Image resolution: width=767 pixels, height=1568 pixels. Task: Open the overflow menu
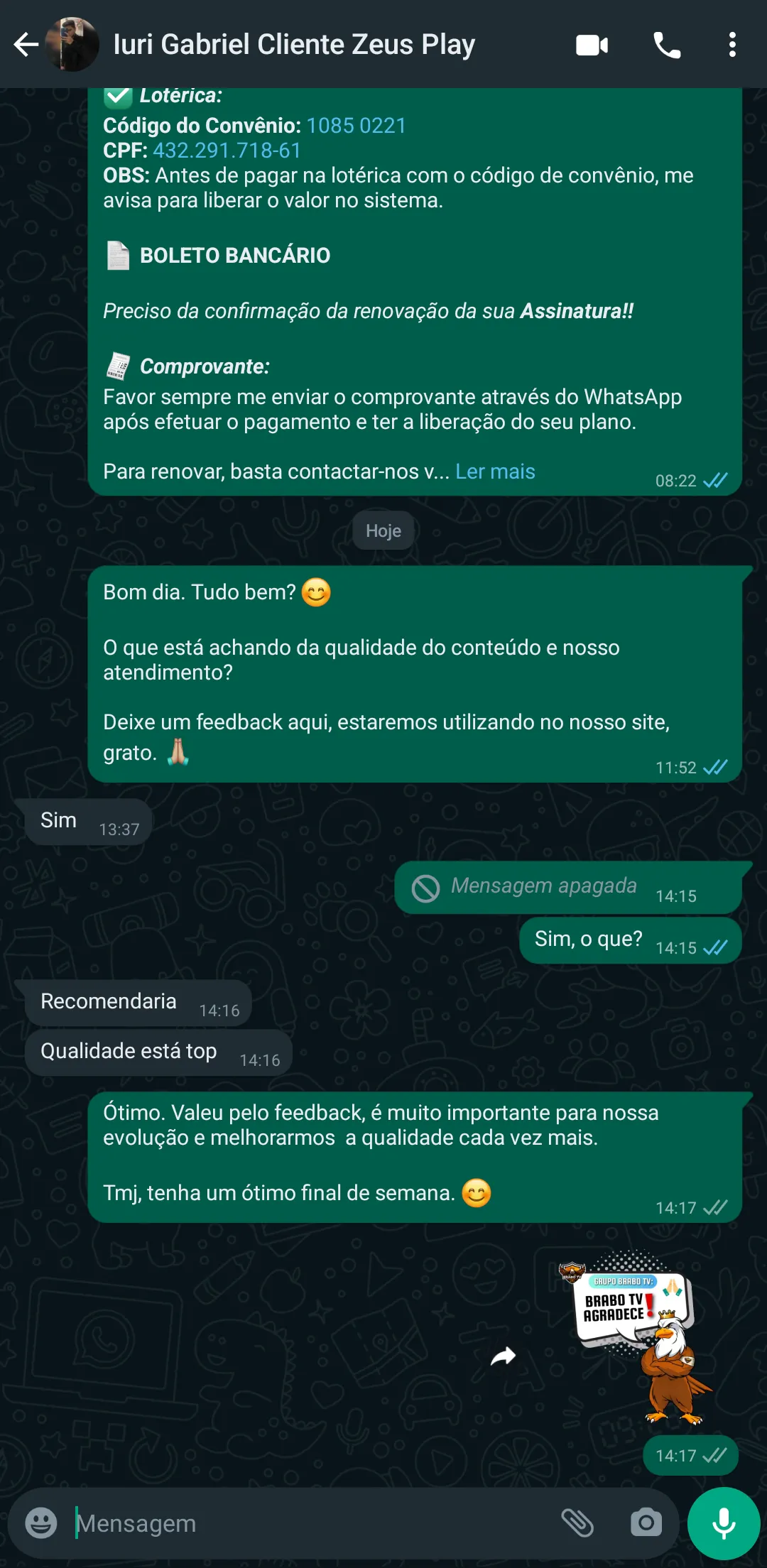(x=732, y=45)
